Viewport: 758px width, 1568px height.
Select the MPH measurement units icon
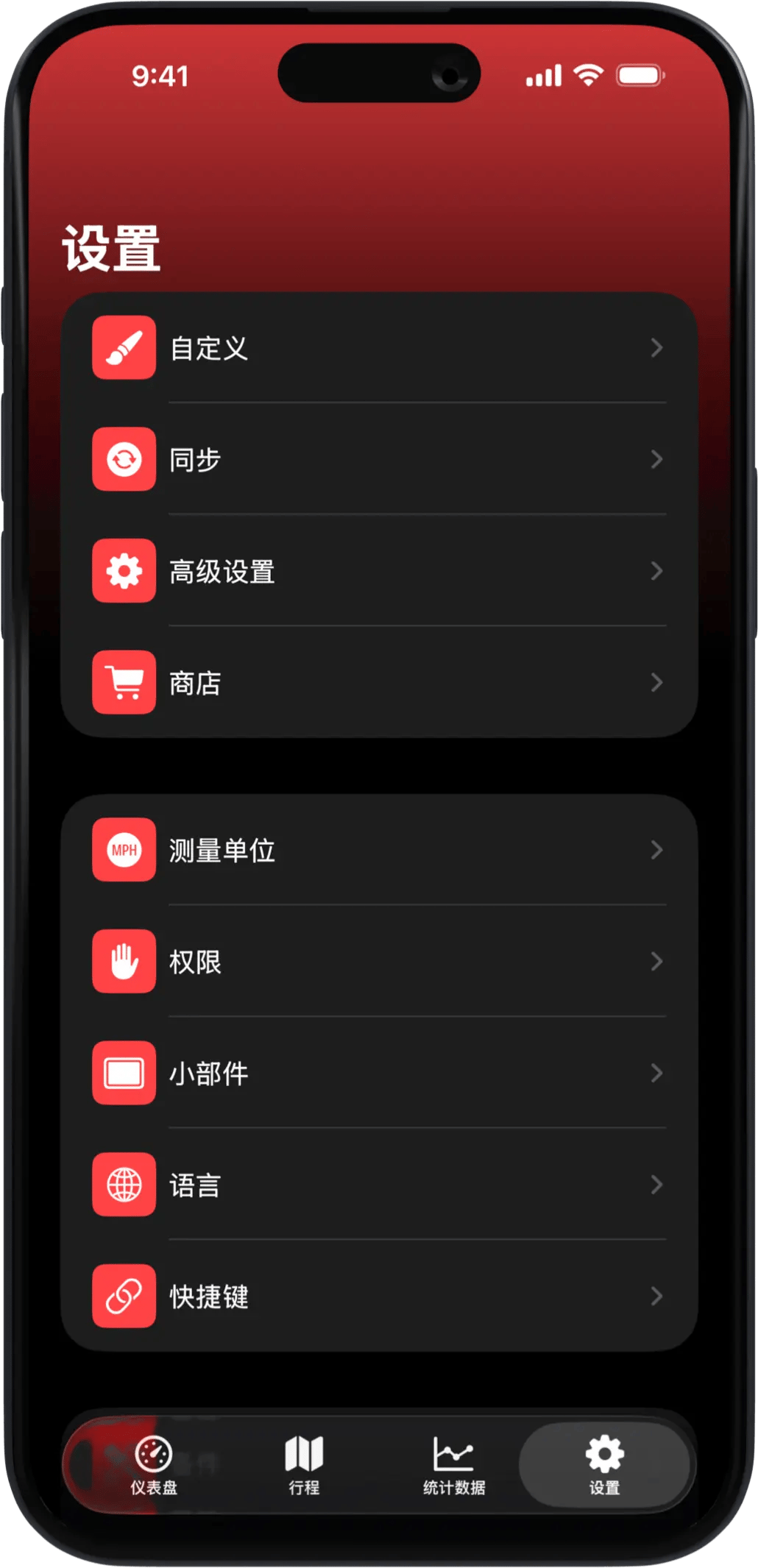click(124, 851)
